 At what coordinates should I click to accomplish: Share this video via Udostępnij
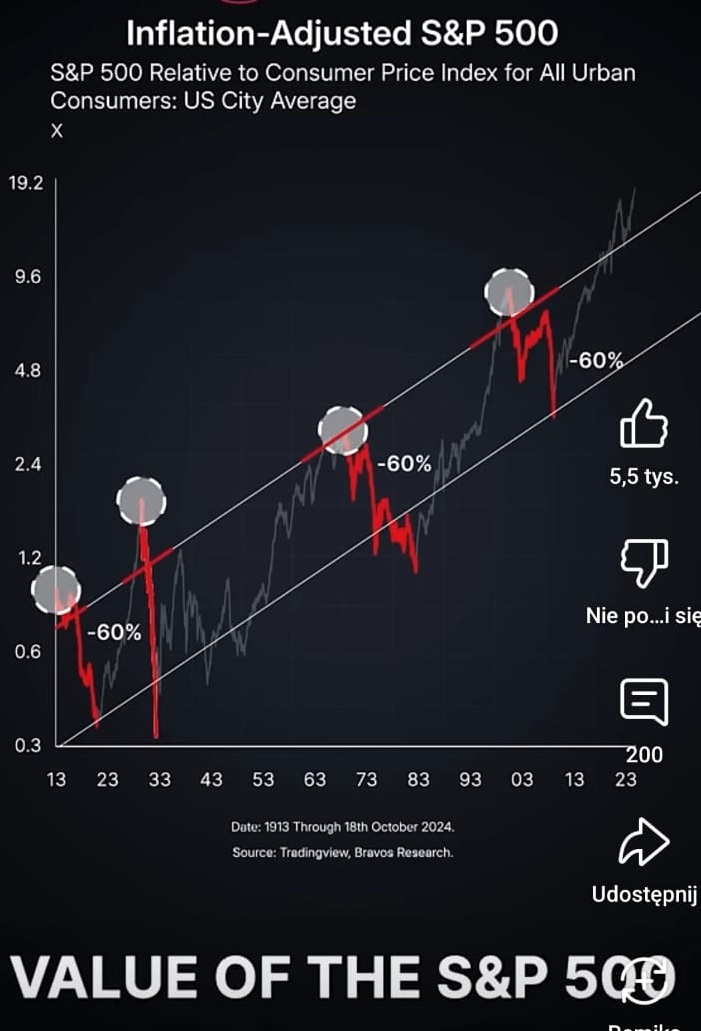pos(644,842)
